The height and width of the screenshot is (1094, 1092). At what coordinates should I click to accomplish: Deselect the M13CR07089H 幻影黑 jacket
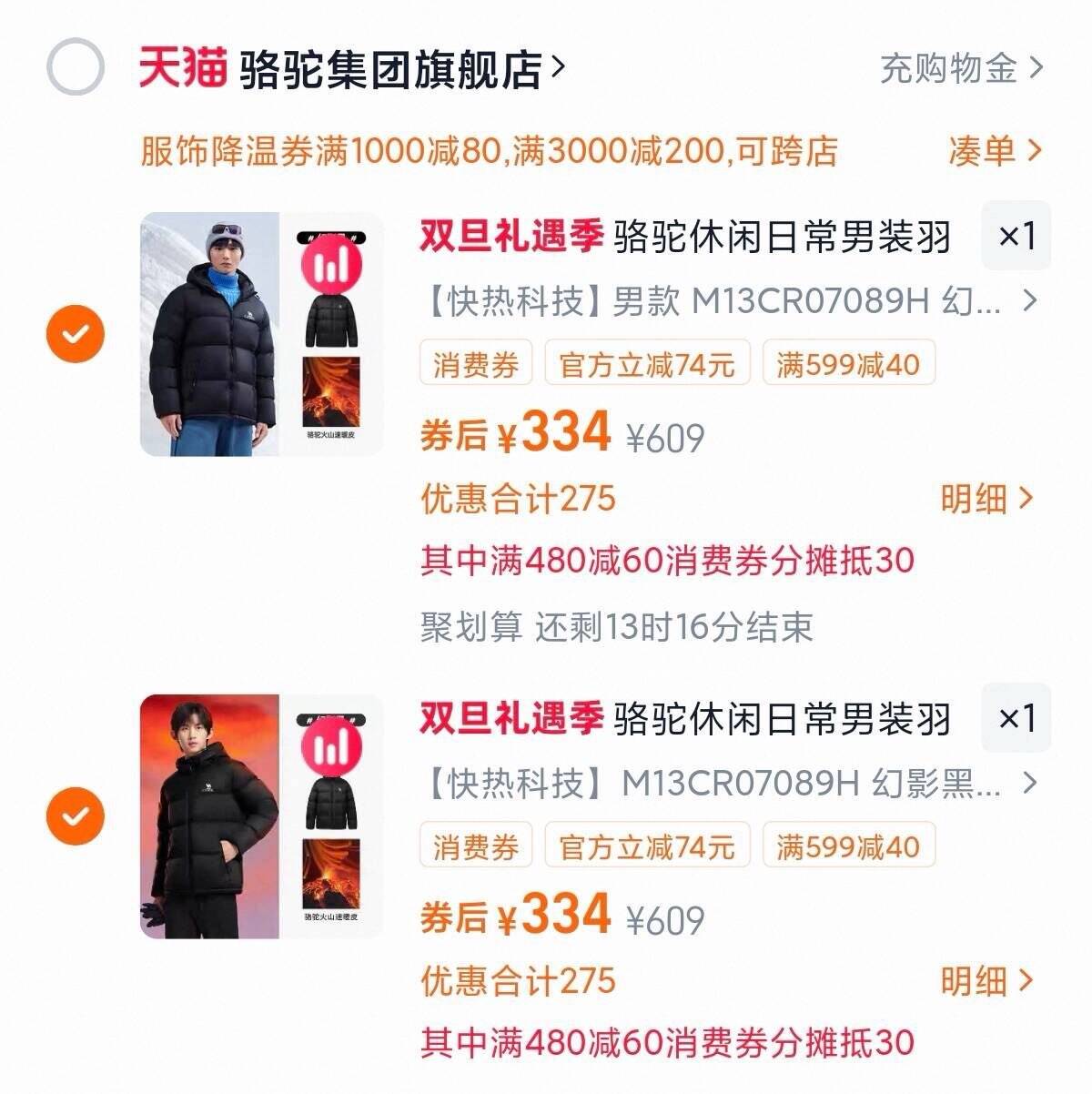tap(76, 815)
